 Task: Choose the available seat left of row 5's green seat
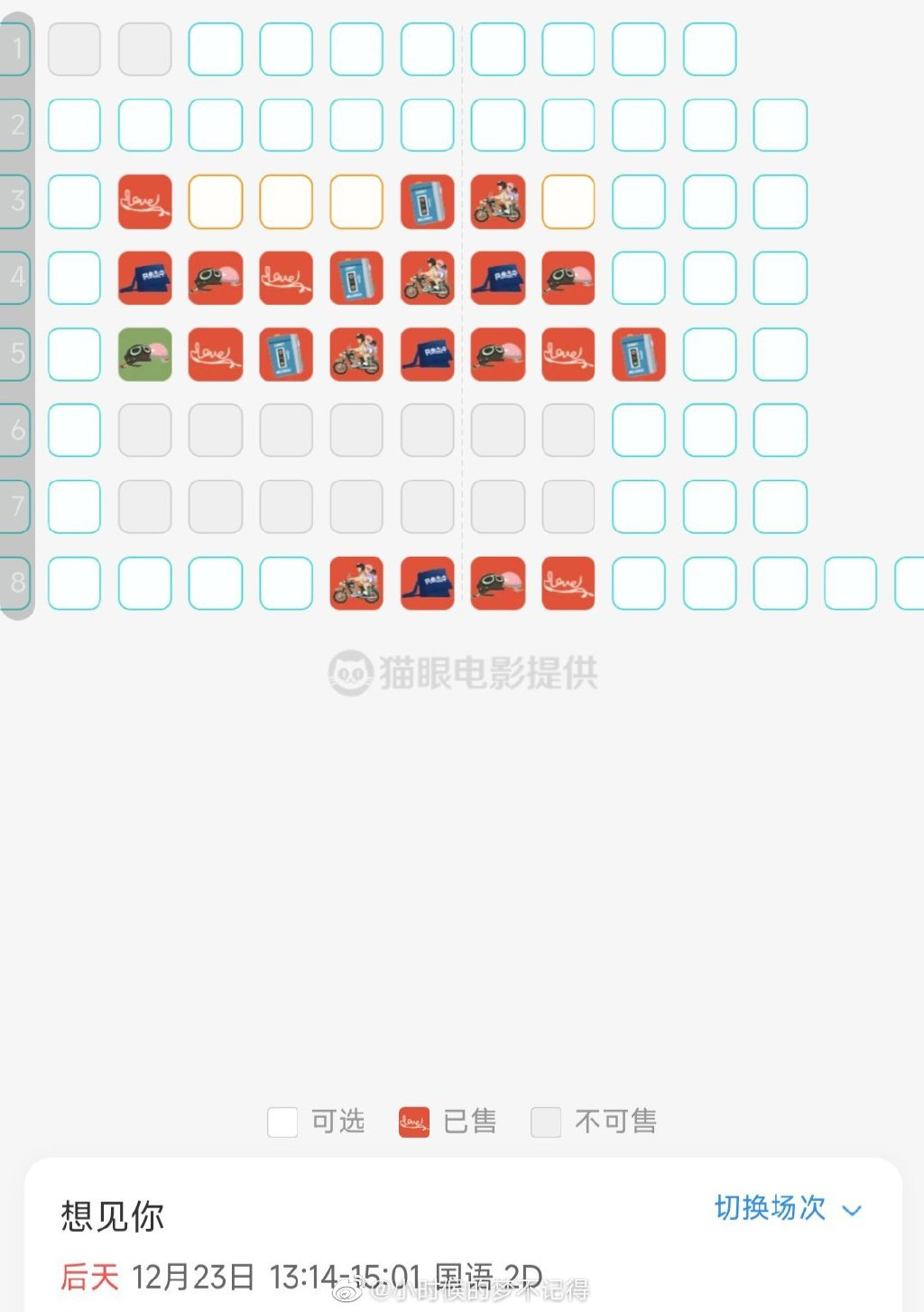pos(74,354)
